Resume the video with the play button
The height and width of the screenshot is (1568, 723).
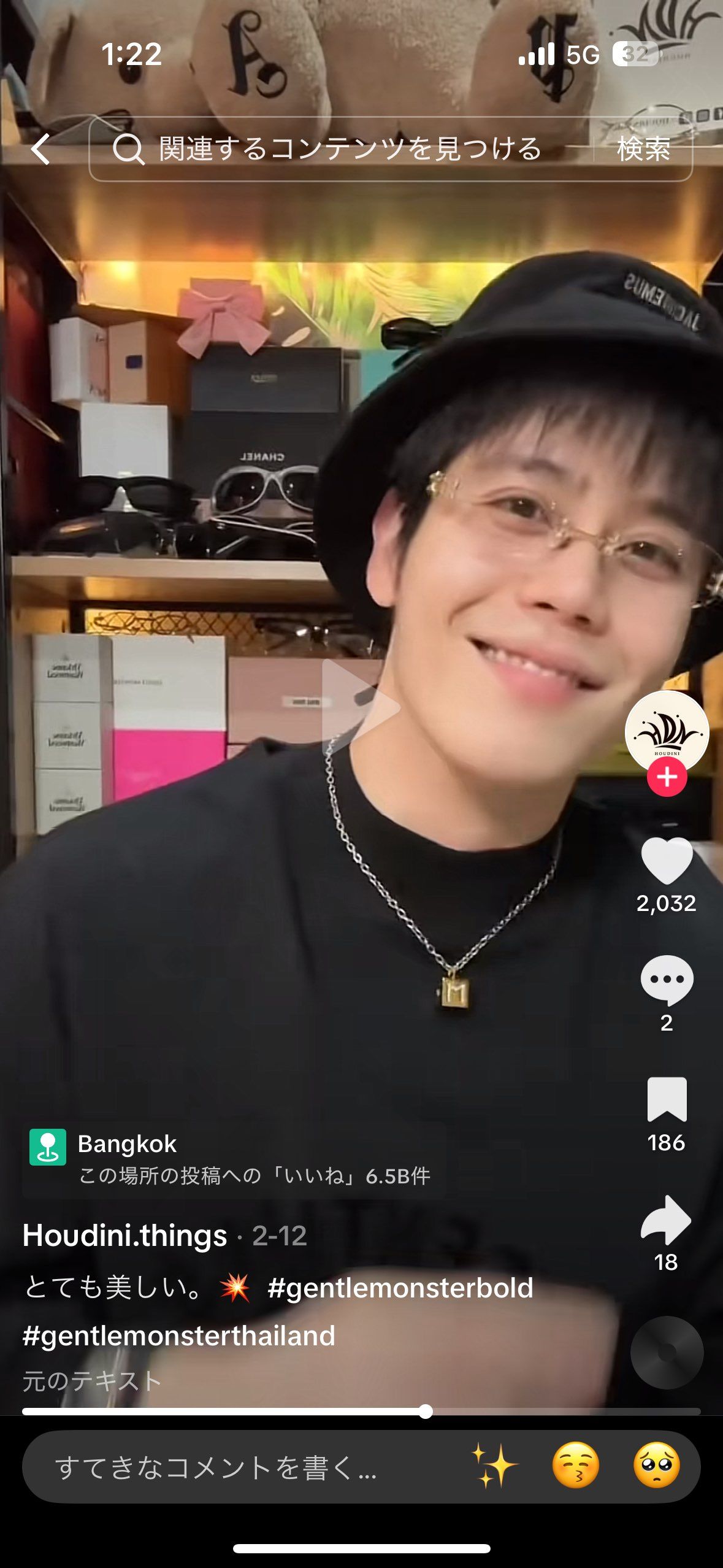coord(360,707)
